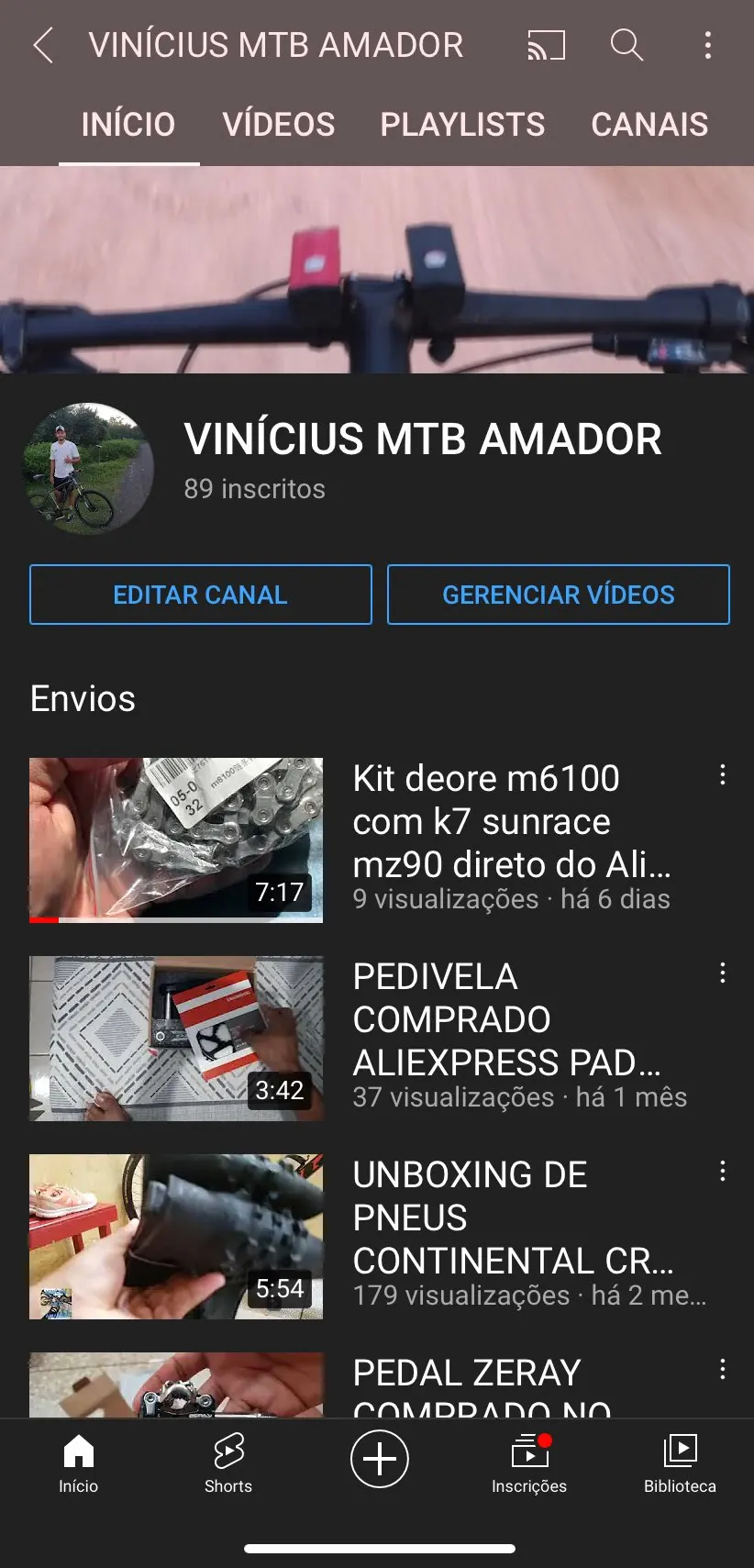The width and height of the screenshot is (754, 1568).
Task: Open options for UNBOXING DE PNEUS video
Action: (x=723, y=1172)
